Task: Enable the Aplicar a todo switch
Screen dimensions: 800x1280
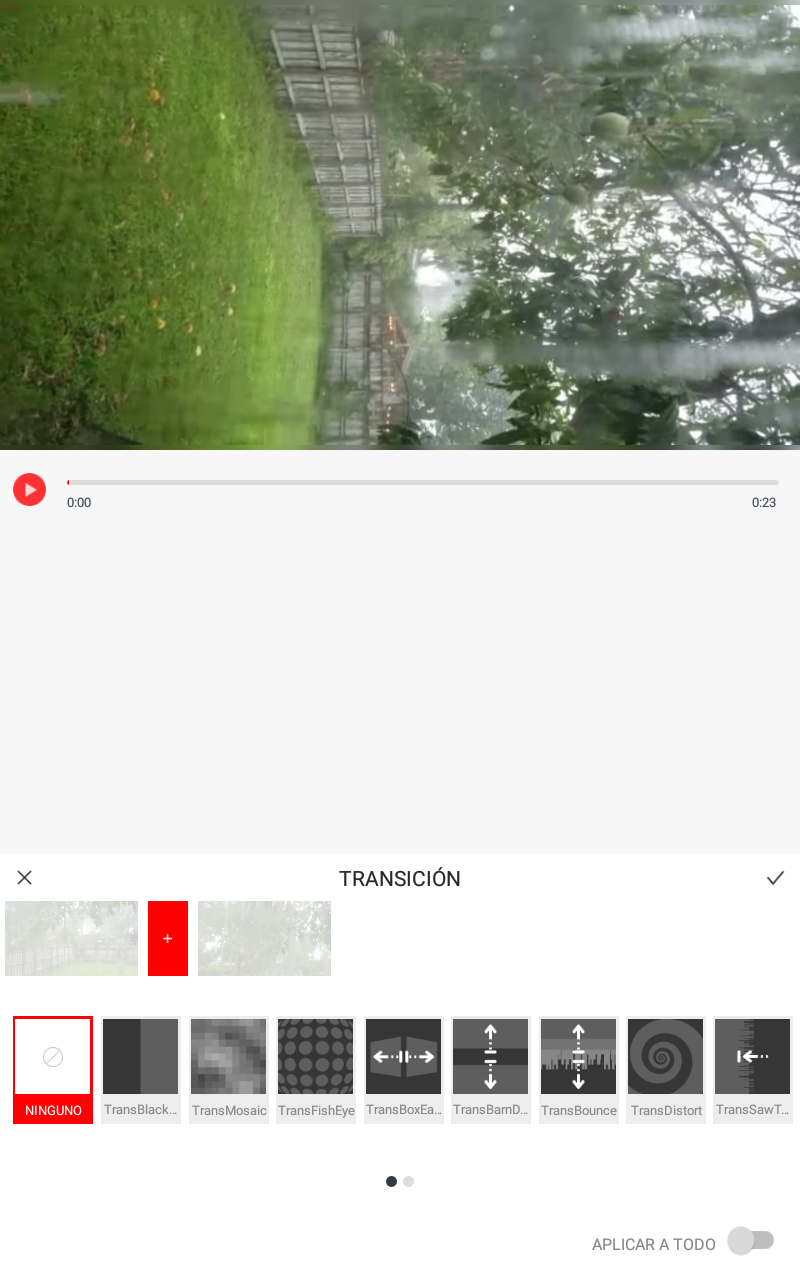Action: pos(750,1241)
